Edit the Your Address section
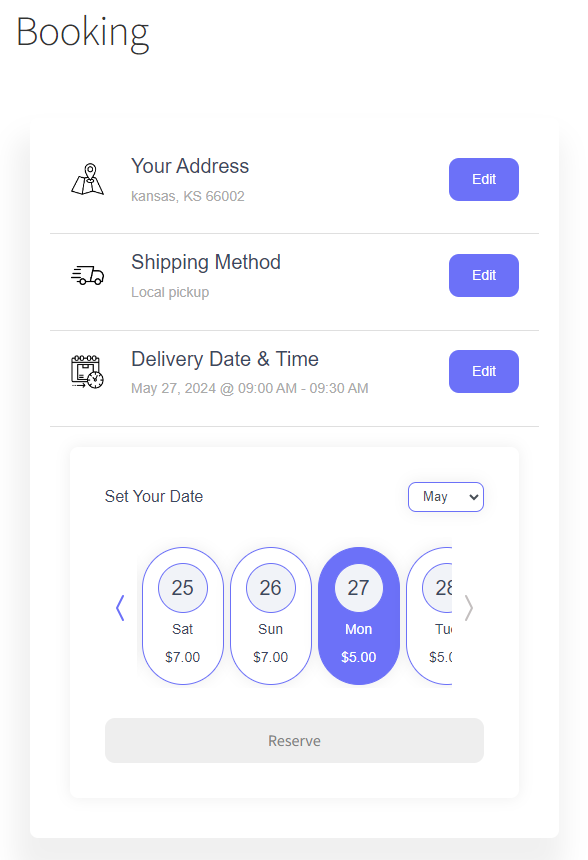The image size is (588, 860). tap(483, 179)
